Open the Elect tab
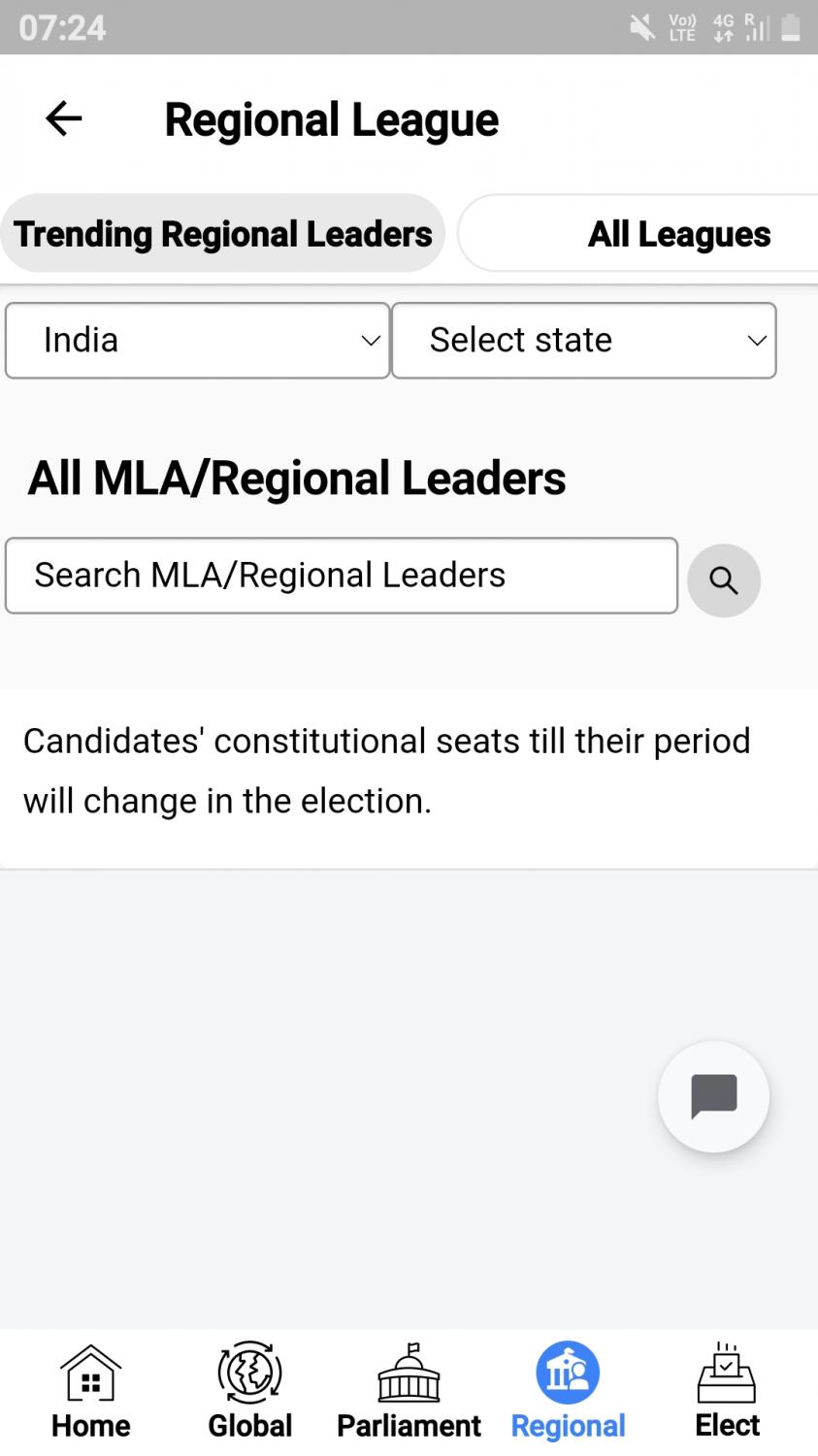Screen dimensions: 818x1456 [x=728, y=1392]
